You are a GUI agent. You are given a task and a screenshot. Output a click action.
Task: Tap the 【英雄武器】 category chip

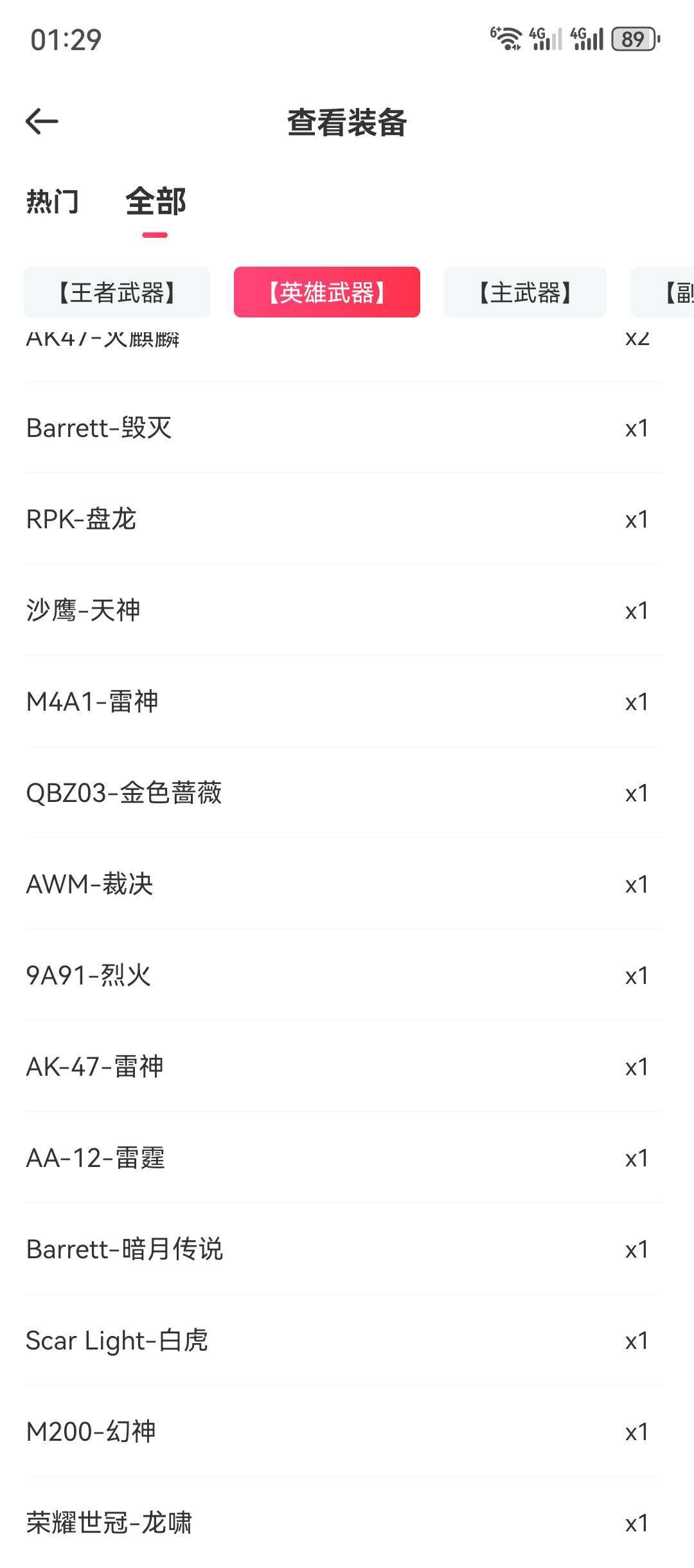tap(326, 292)
